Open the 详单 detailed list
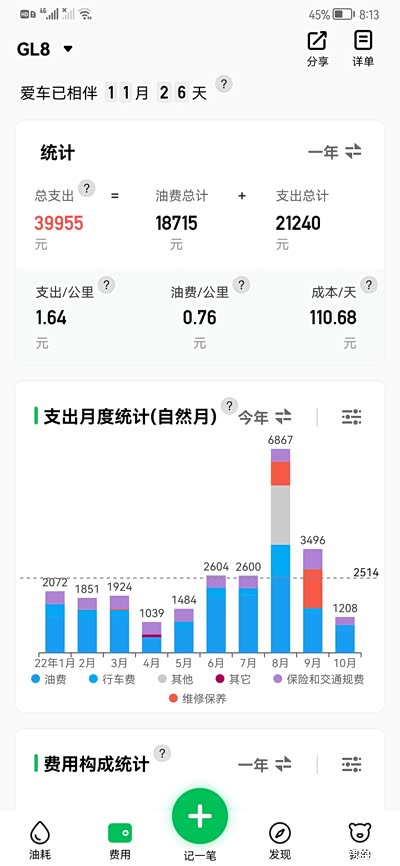The height and width of the screenshot is (866, 400). (x=363, y=49)
